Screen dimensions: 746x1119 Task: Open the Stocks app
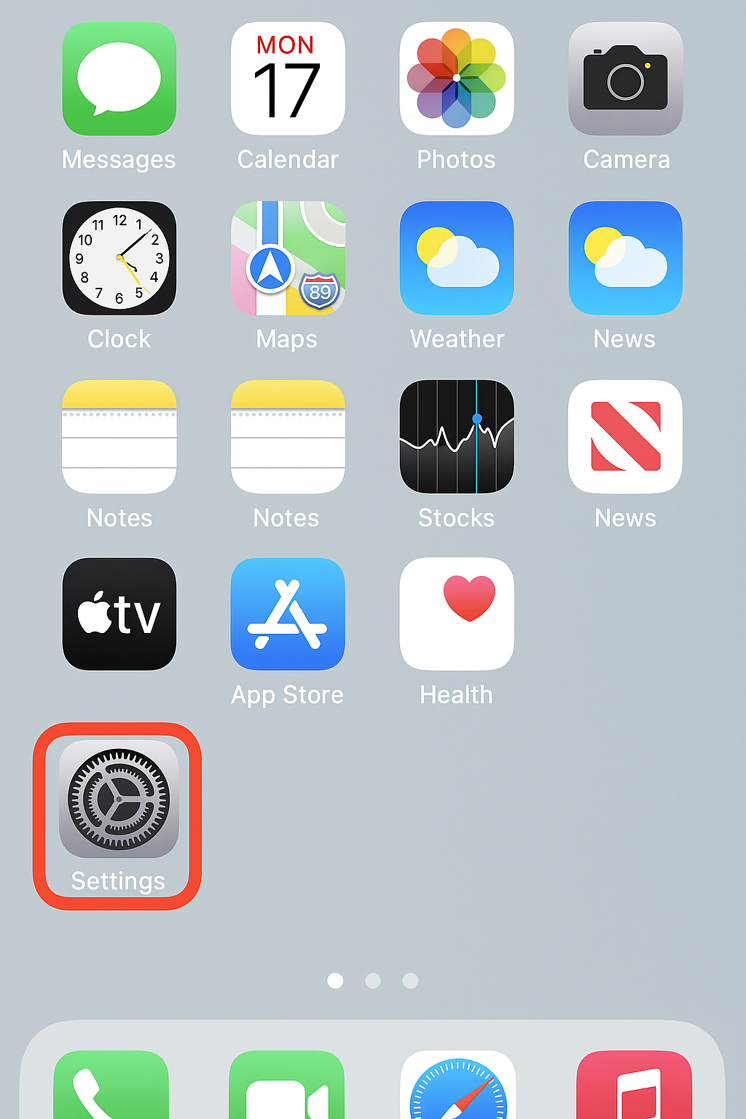457,437
